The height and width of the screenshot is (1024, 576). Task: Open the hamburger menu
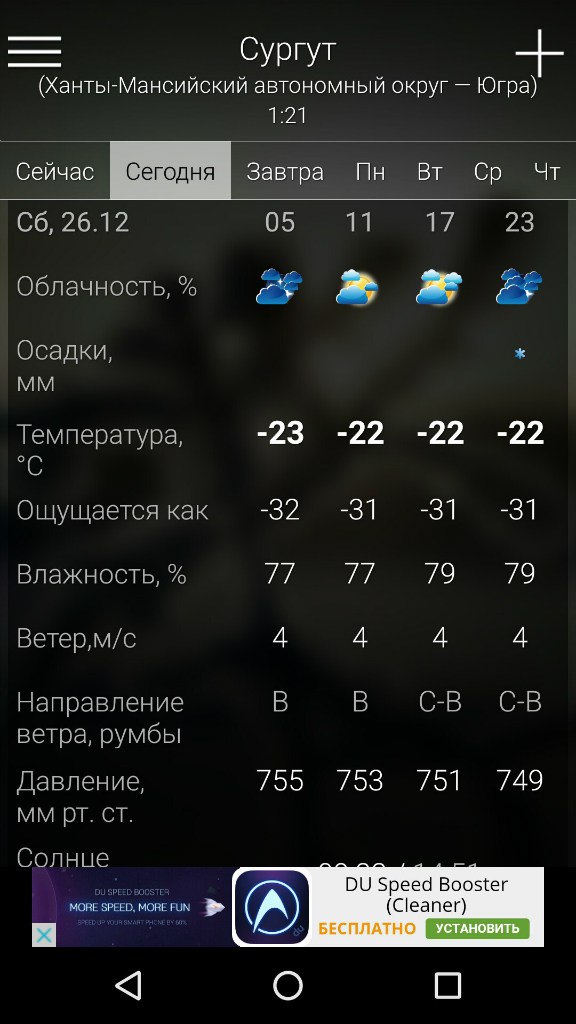[34, 52]
